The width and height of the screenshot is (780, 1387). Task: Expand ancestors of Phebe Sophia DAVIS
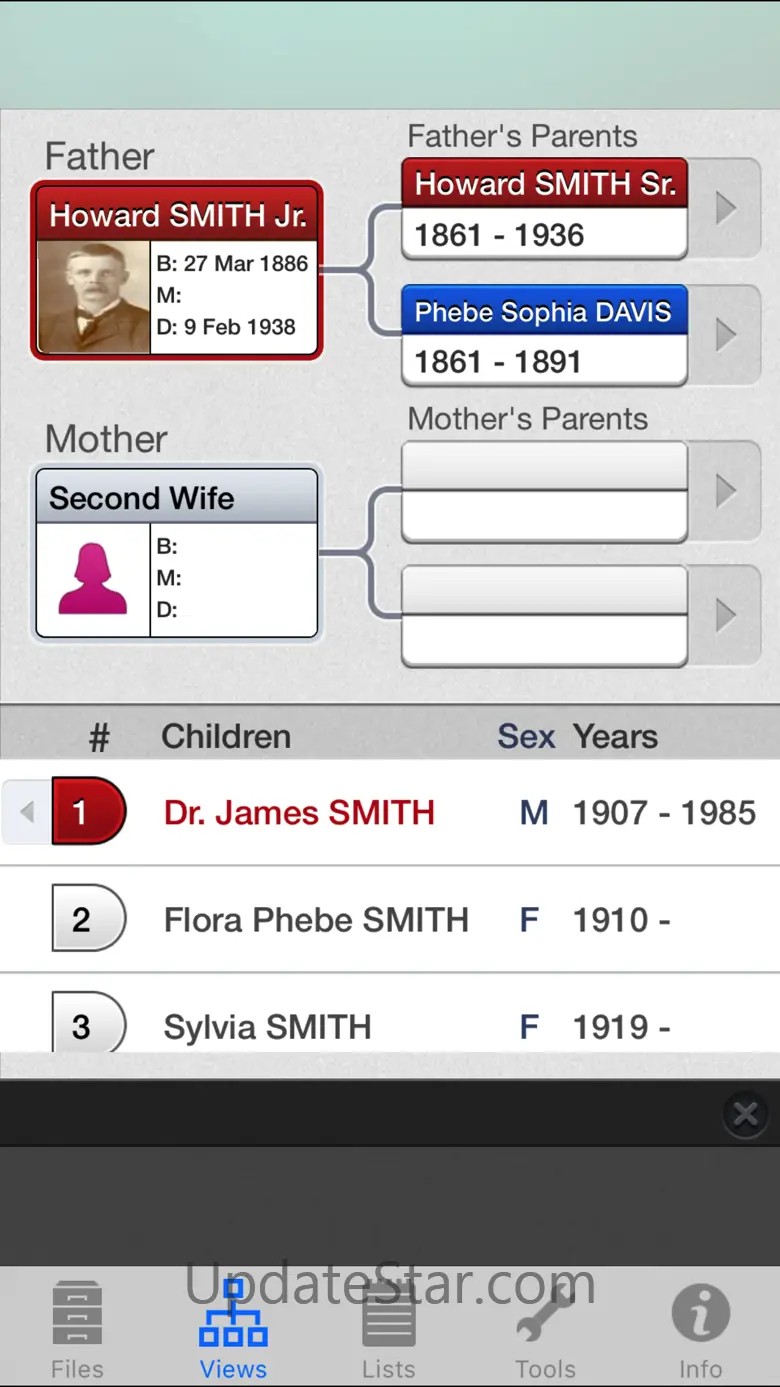726,336
